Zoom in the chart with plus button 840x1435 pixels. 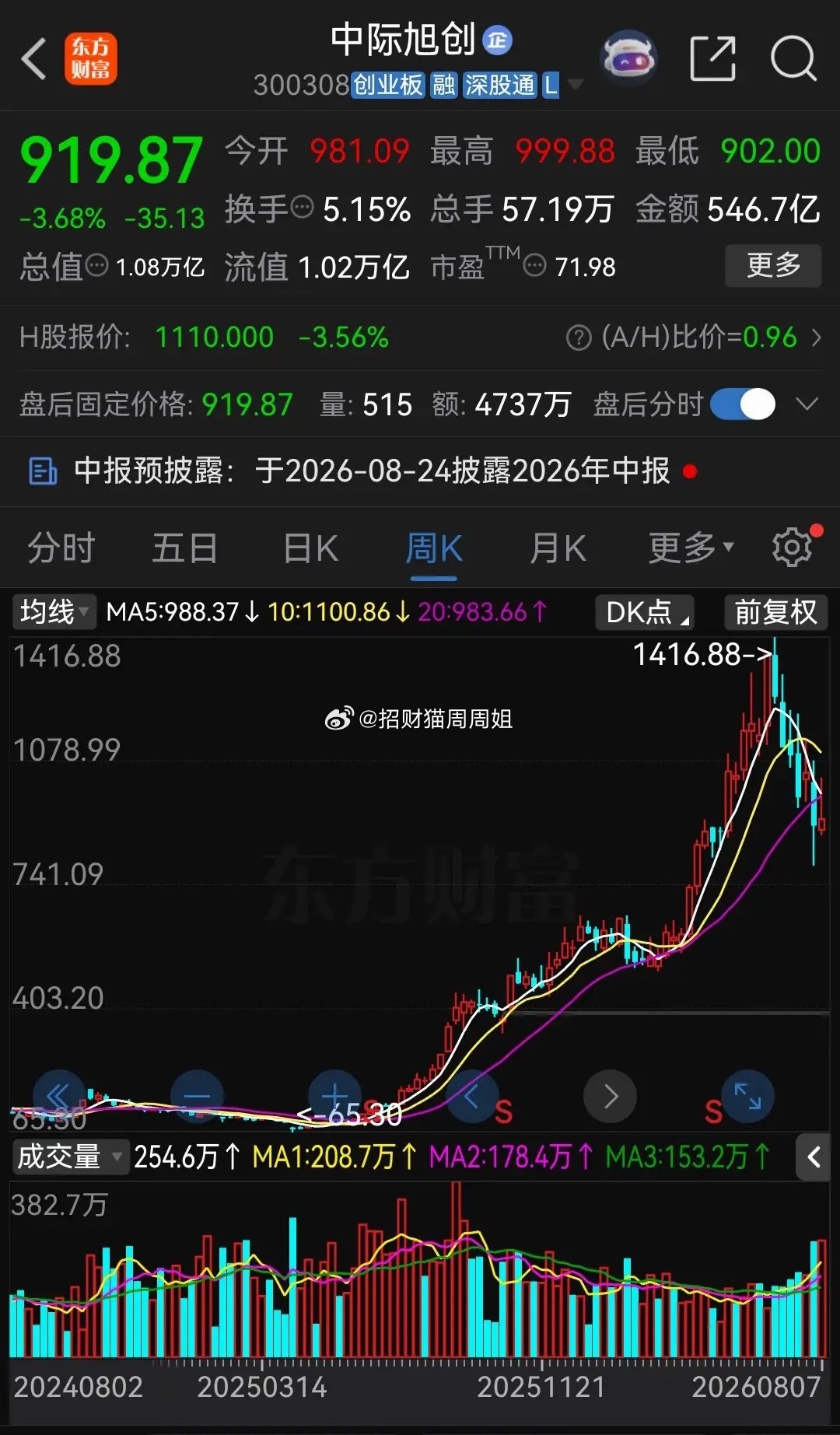(334, 1097)
